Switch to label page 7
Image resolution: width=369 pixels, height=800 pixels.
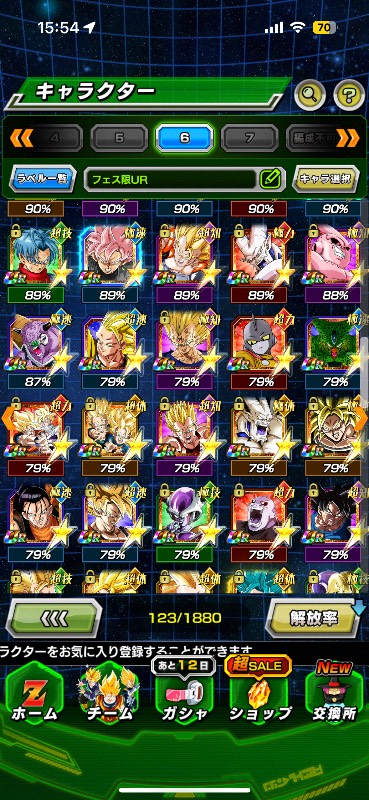pos(250,138)
